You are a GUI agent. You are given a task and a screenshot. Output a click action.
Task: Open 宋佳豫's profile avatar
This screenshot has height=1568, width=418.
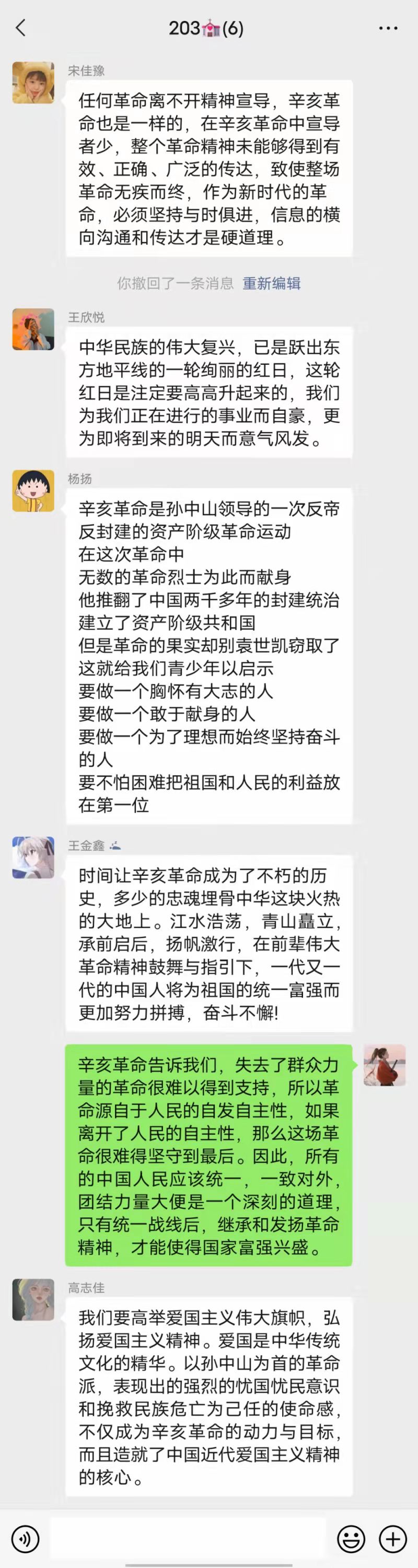click(x=33, y=83)
